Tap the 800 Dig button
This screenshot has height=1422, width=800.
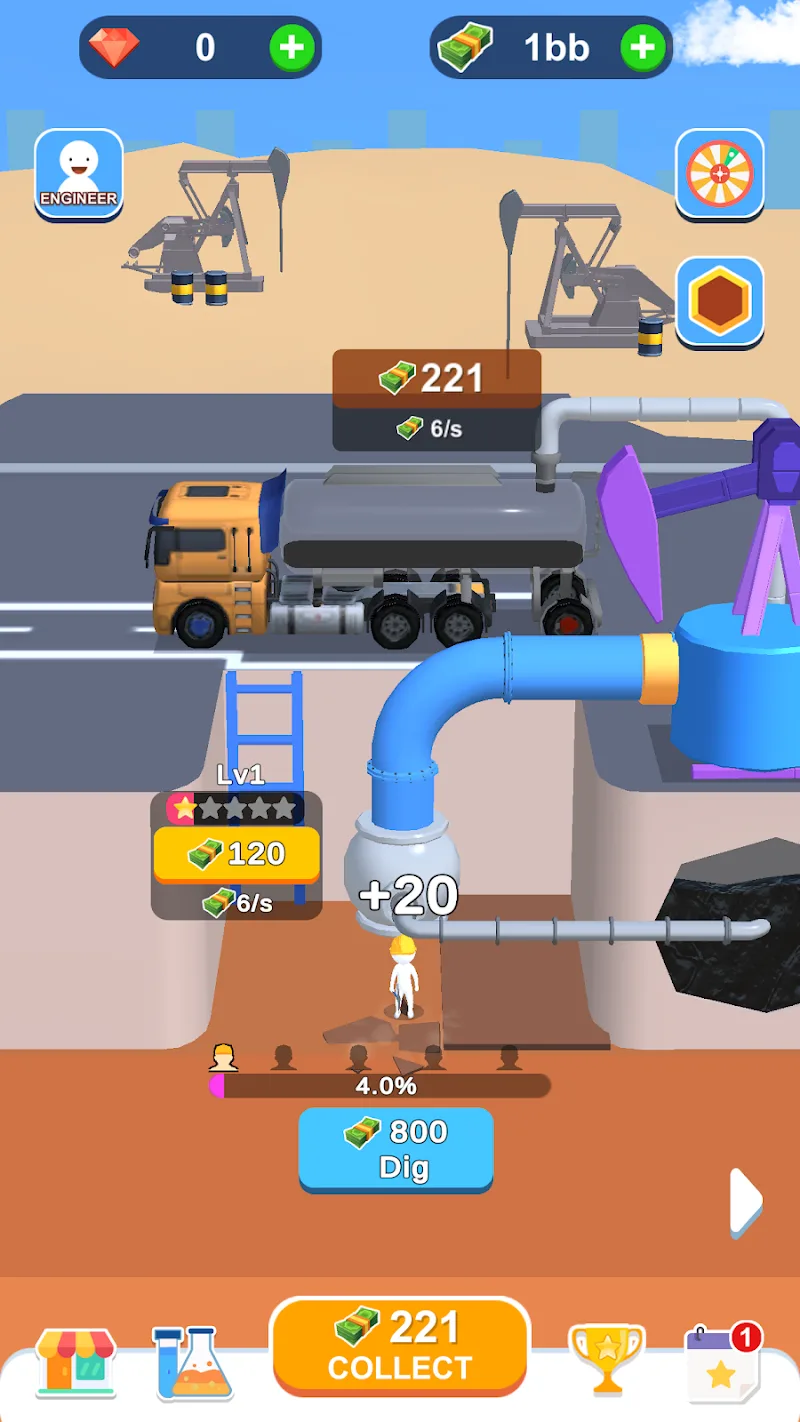pos(396,1148)
